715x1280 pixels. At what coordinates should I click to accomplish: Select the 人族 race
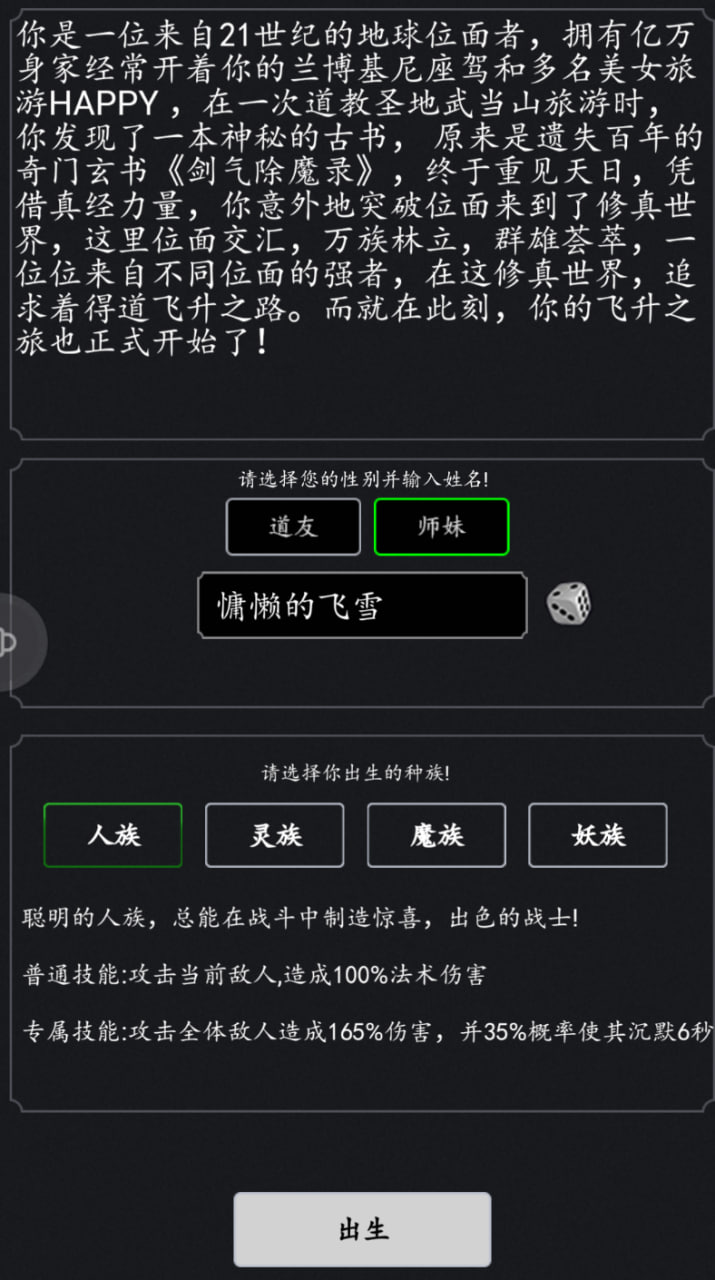[113, 835]
